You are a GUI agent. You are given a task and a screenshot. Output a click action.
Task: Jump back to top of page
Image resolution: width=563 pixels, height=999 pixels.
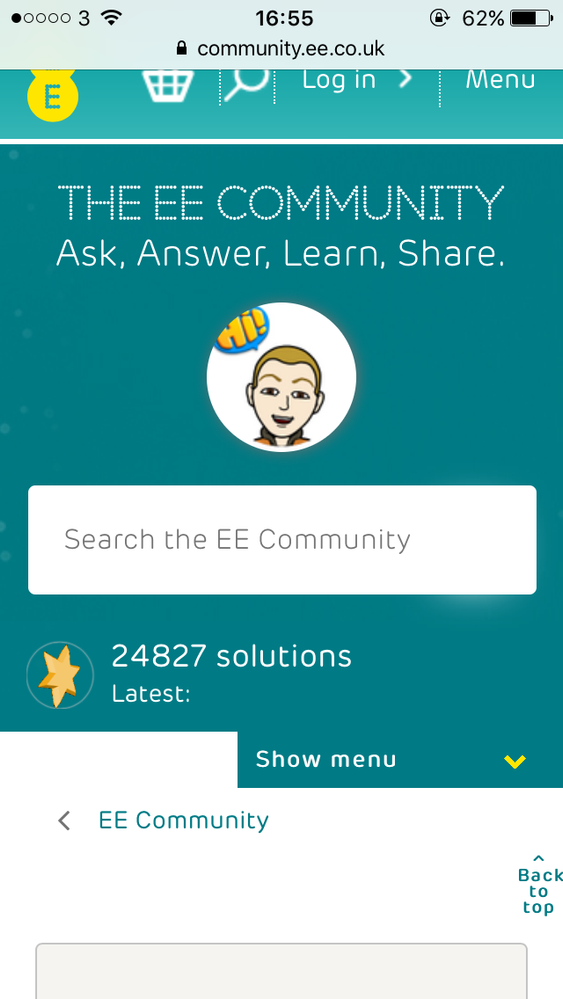539,886
